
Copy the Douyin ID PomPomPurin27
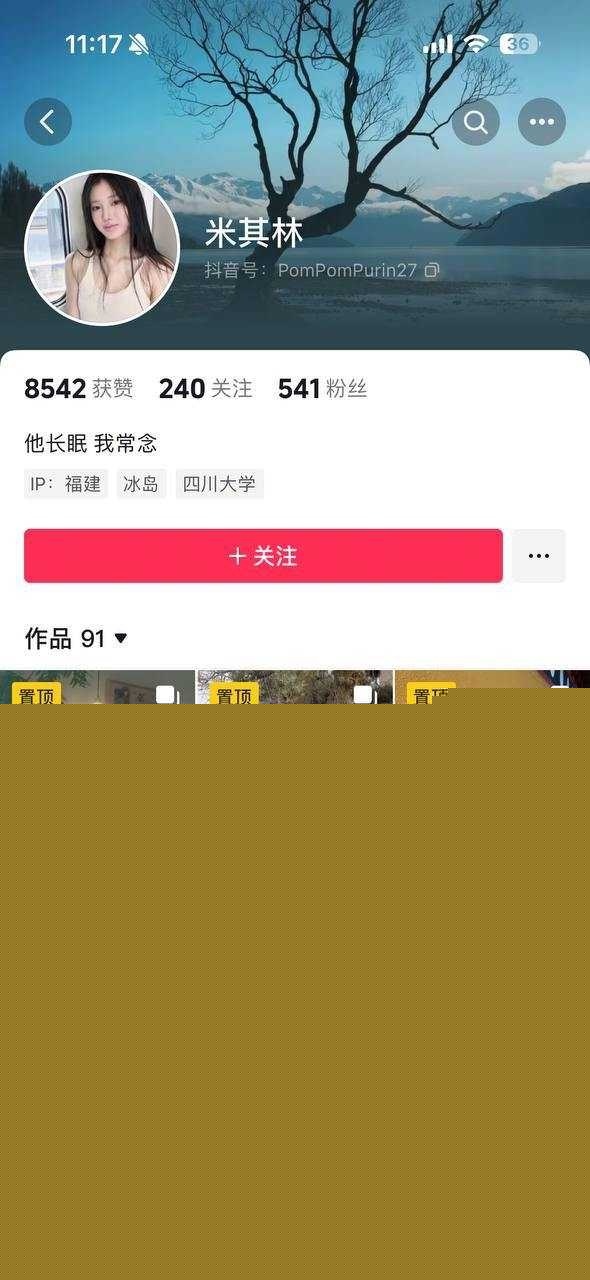432,270
